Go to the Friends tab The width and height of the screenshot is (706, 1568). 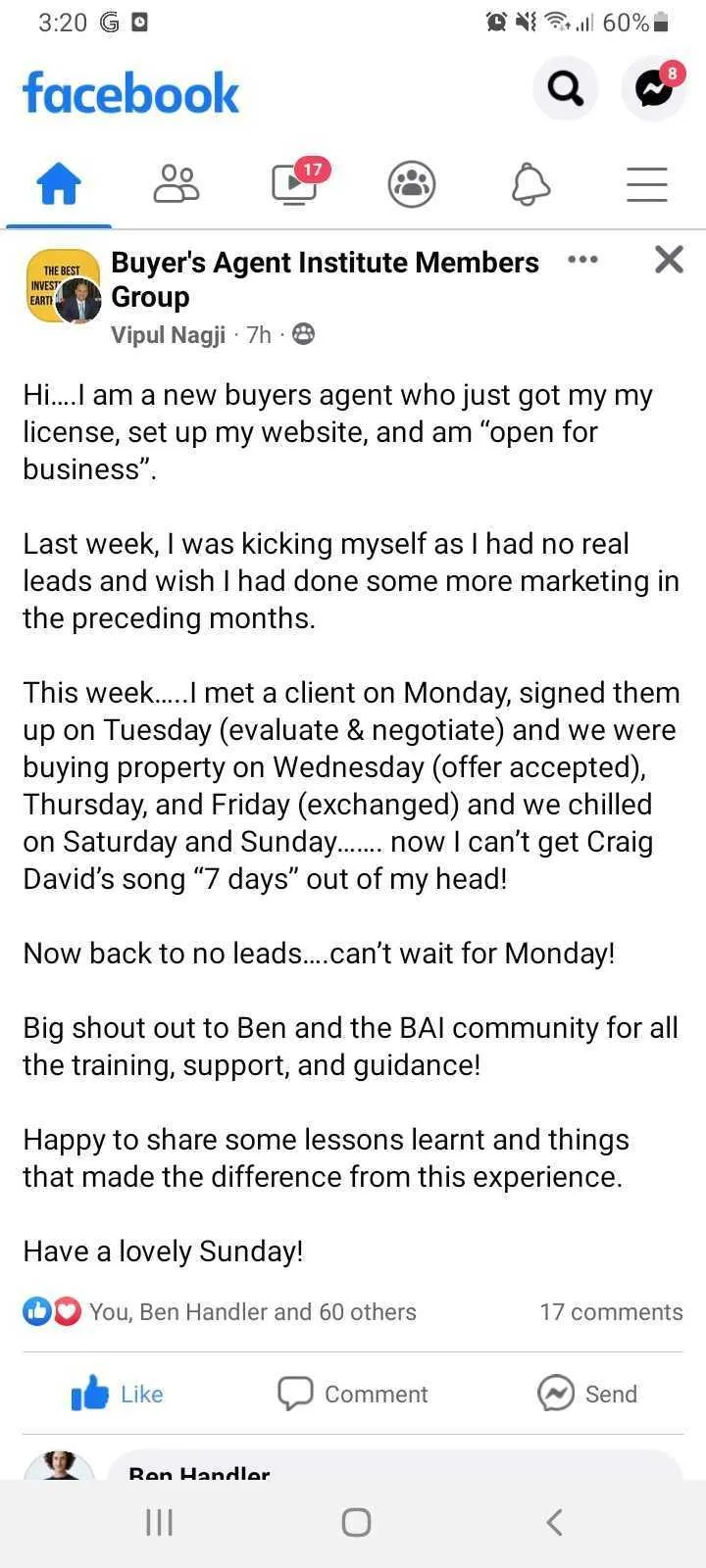[176, 184]
